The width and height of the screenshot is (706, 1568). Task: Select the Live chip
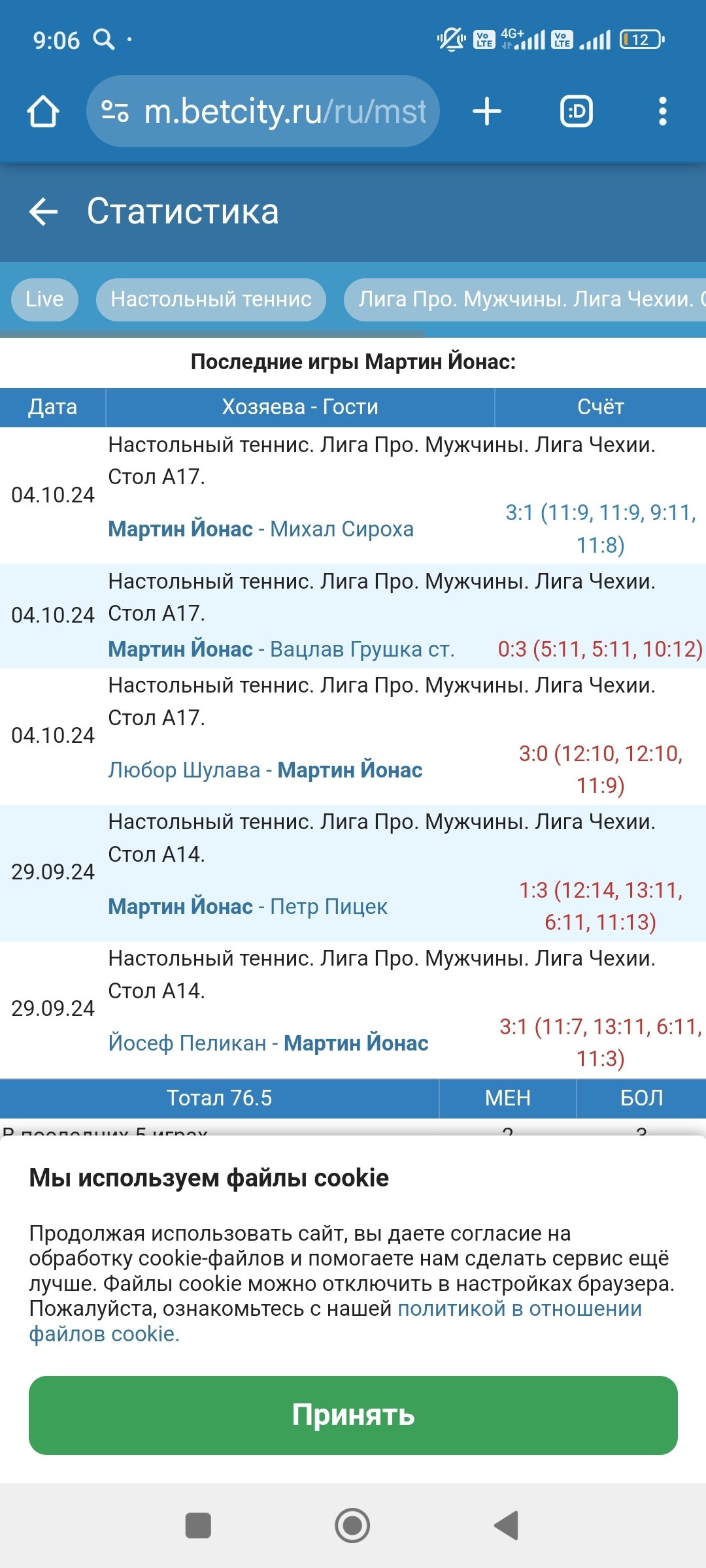[44, 299]
